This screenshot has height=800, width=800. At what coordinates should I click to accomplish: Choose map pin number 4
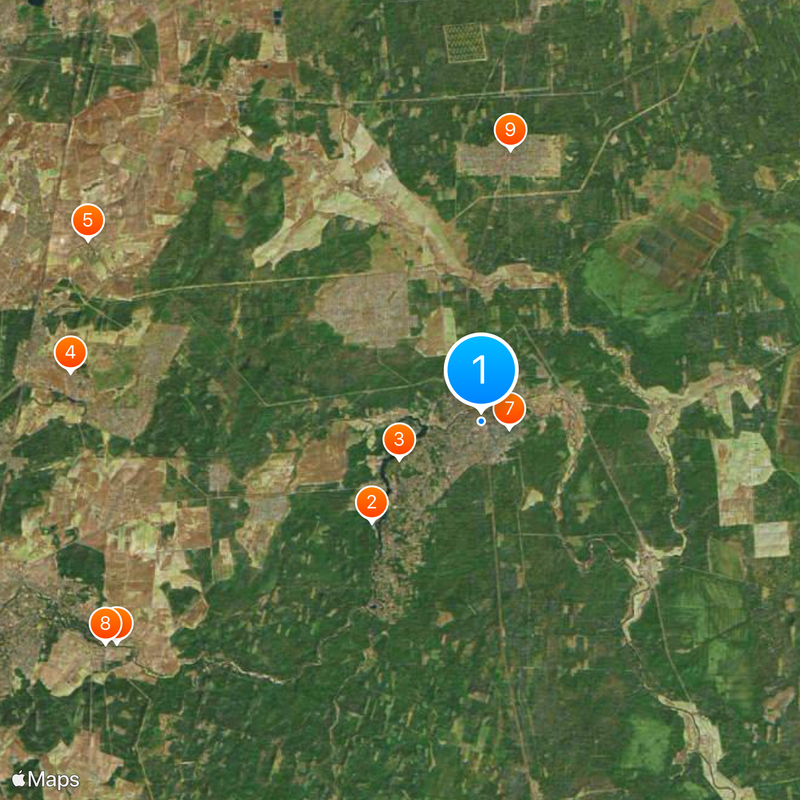pyautogui.click(x=70, y=352)
